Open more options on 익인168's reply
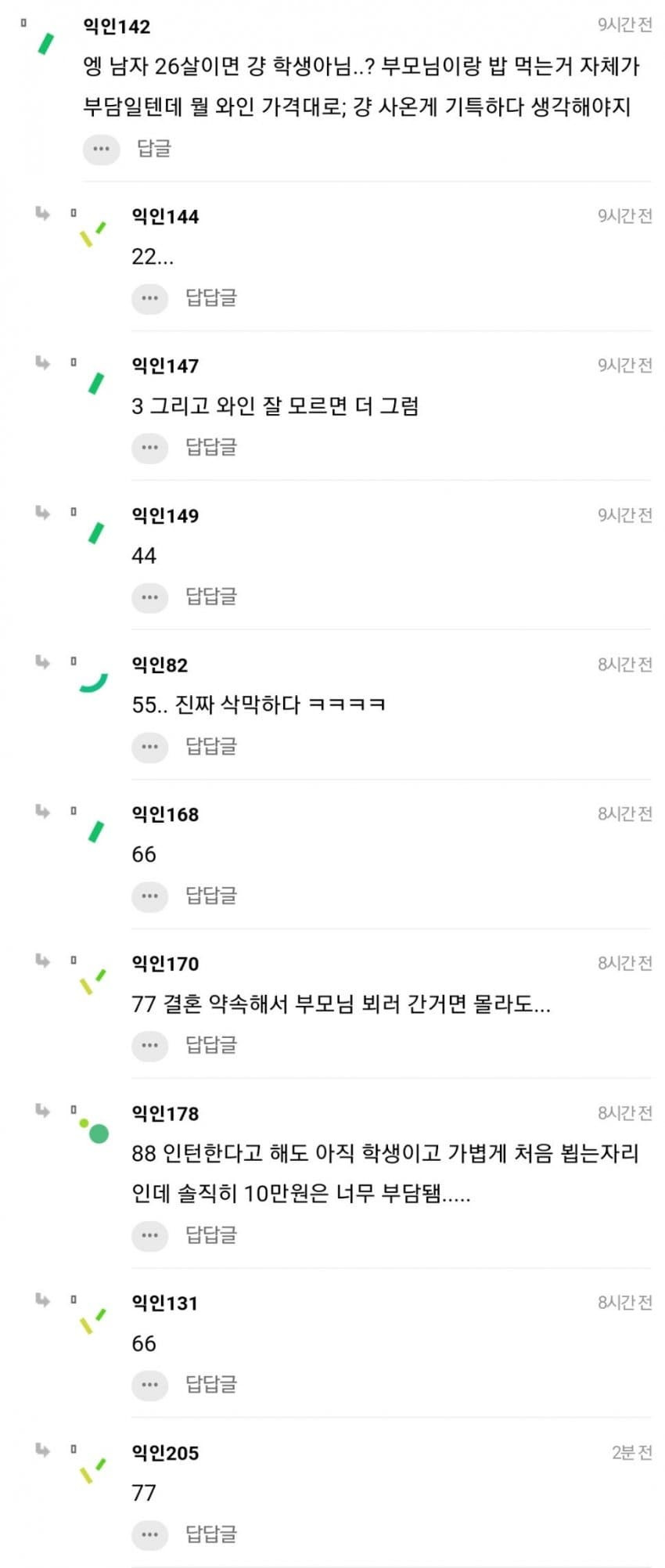The width and height of the screenshot is (665, 1568). [x=149, y=896]
